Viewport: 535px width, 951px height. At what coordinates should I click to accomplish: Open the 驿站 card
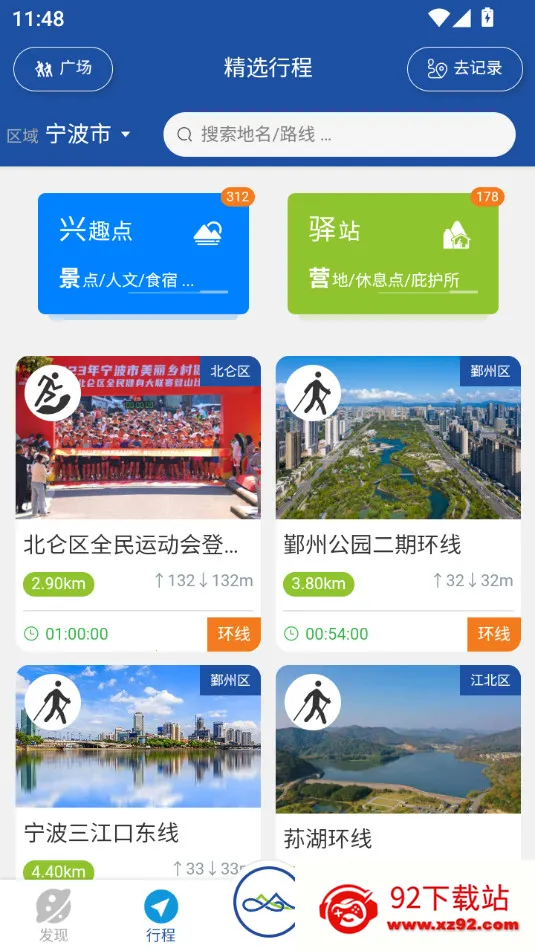tap(393, 254)
